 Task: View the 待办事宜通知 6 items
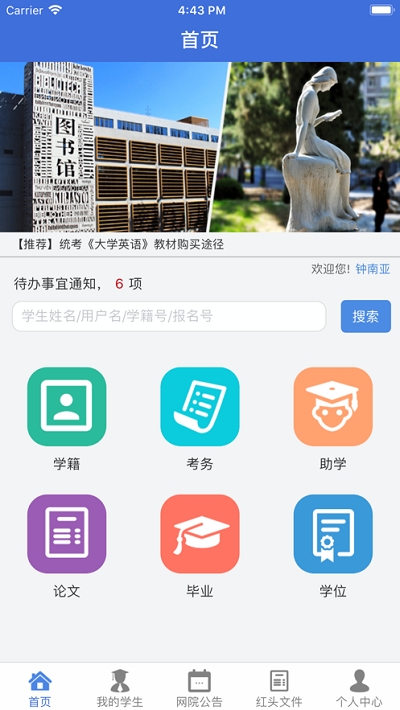[x=78, y=284]
